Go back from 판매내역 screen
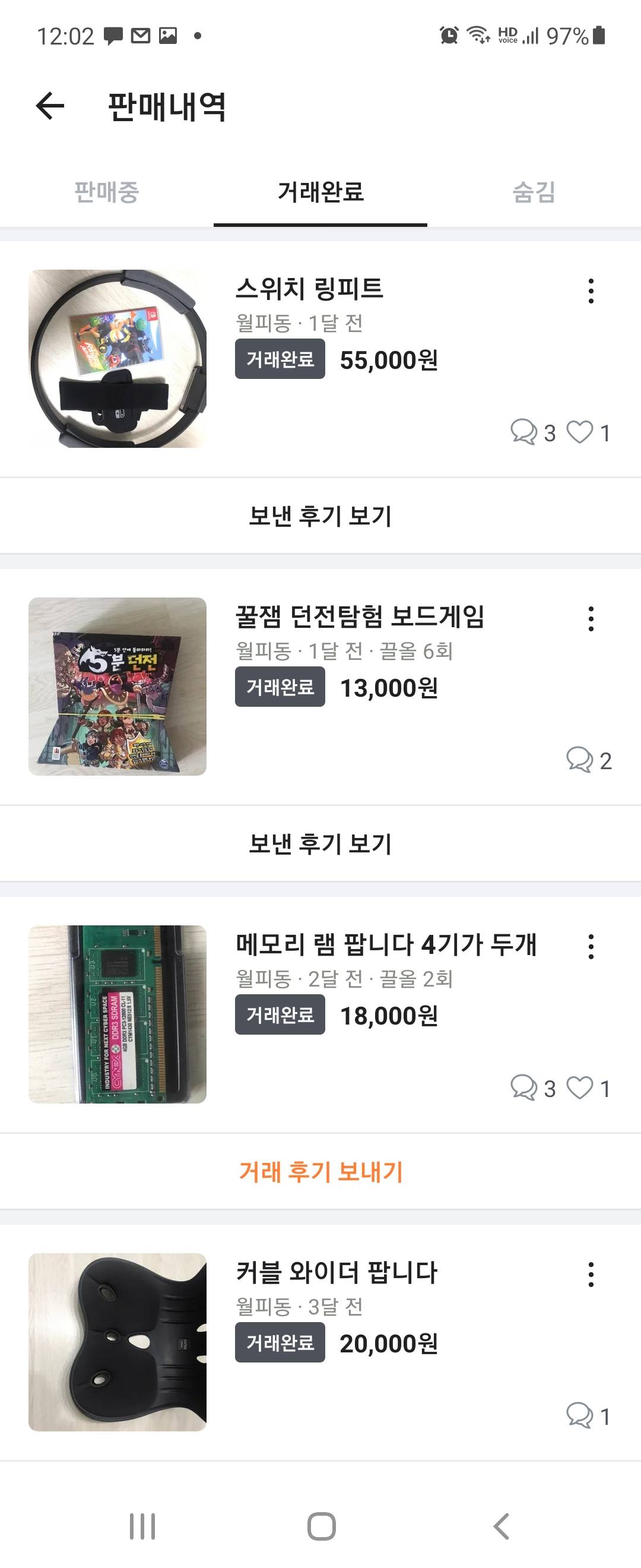Image resolution: width=641 pixels, height=1568 pixels. (x=50, y=106)
